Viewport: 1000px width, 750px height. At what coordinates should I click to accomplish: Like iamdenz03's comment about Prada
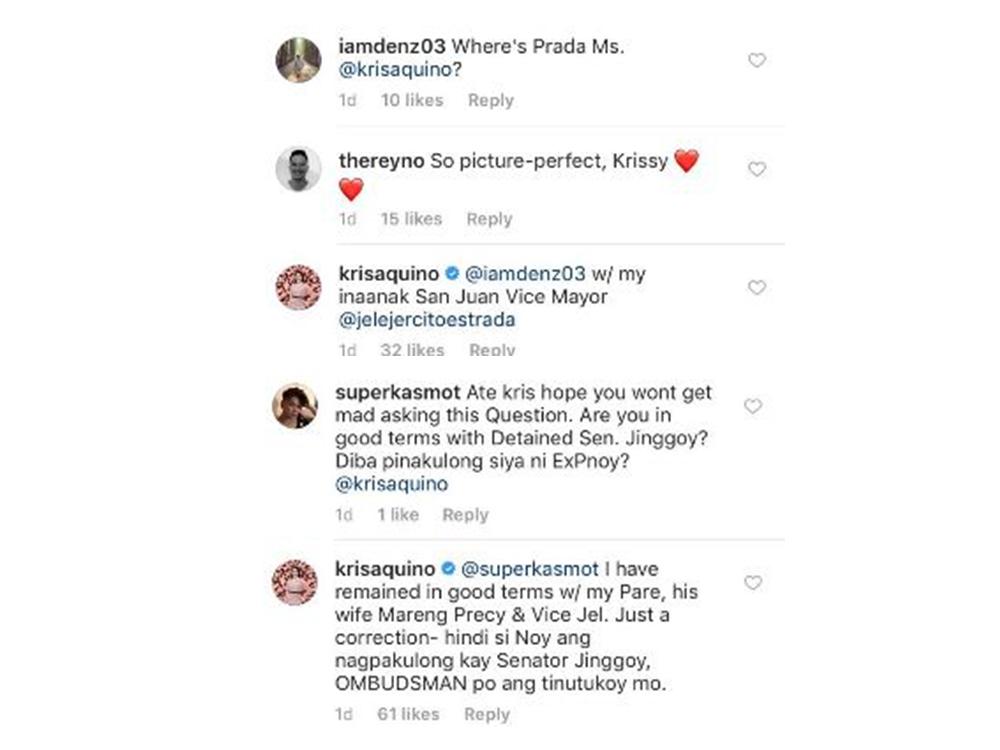tap(757, 61)
